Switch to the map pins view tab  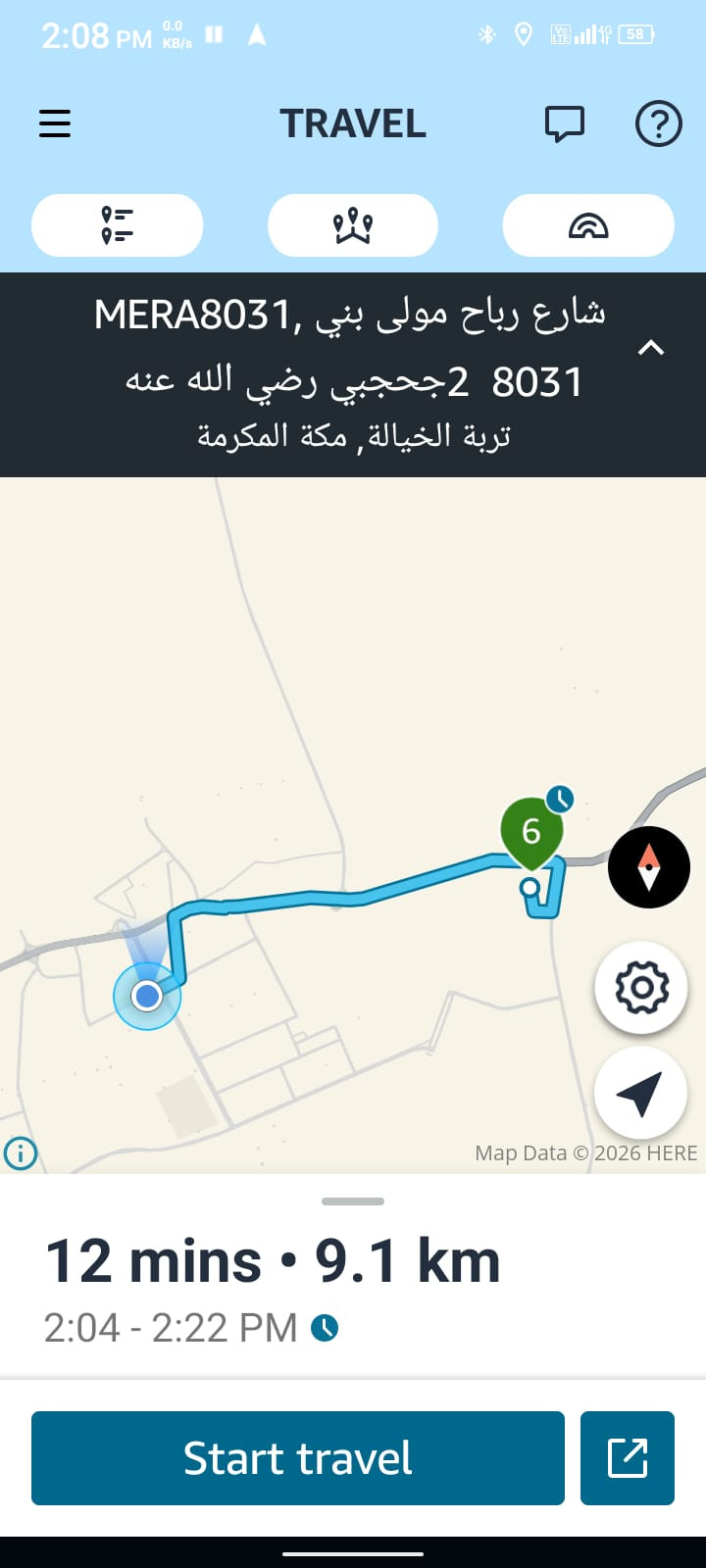coord(353,225)
